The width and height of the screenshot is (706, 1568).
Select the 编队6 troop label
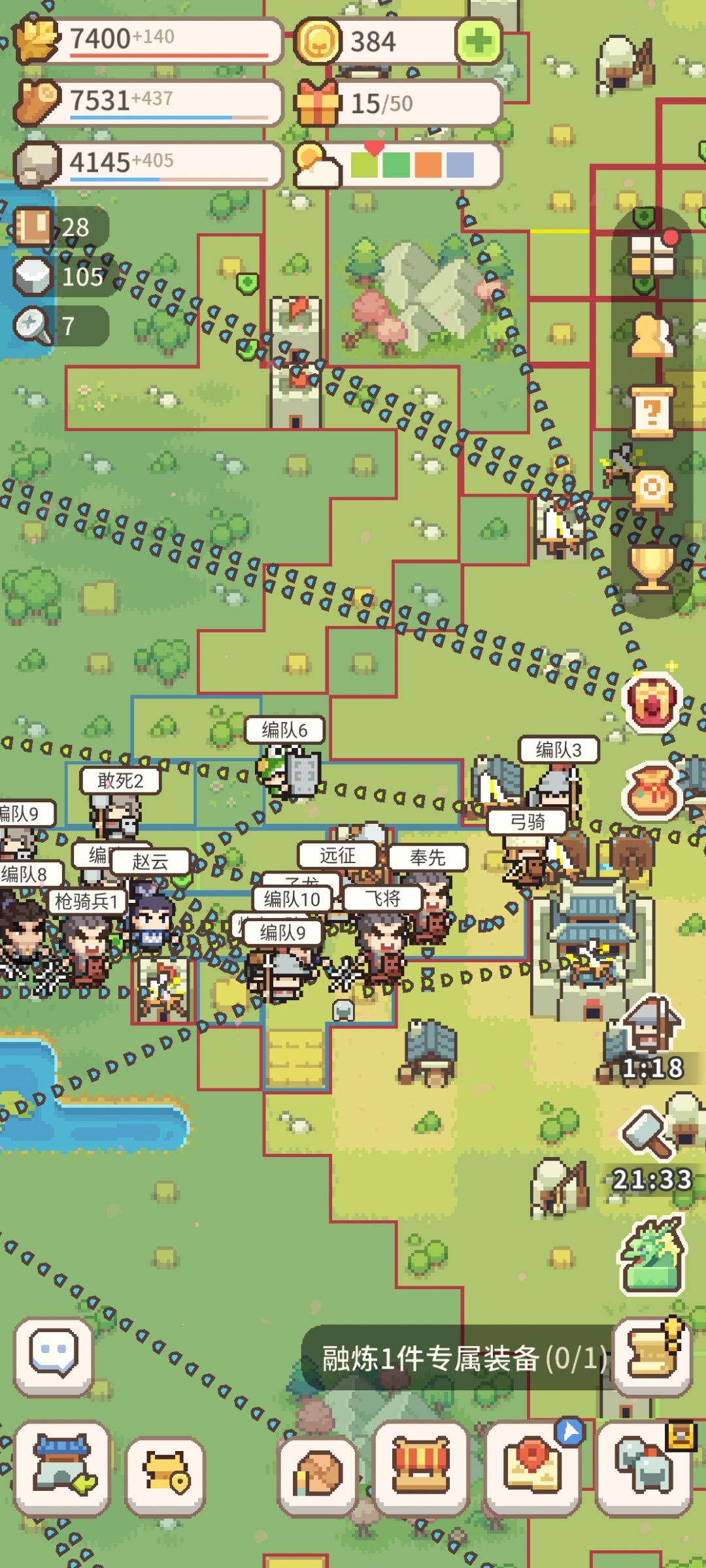(284, 730)
